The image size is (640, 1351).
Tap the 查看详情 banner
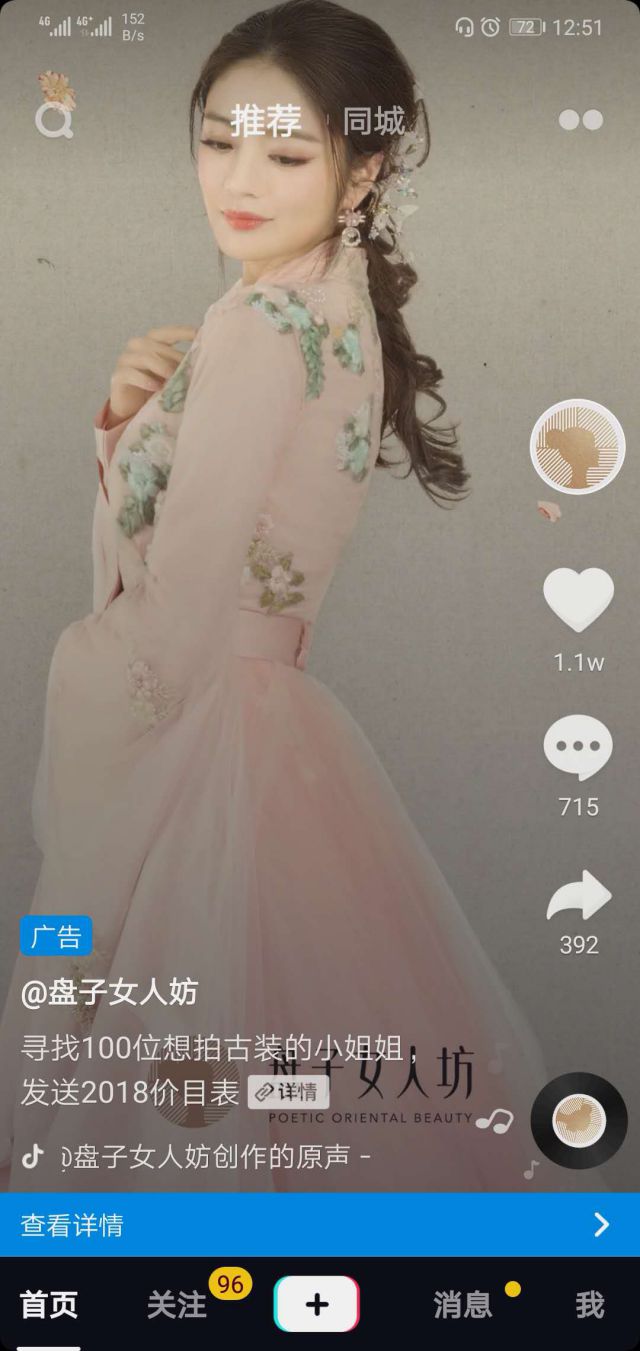point(320,1225)
